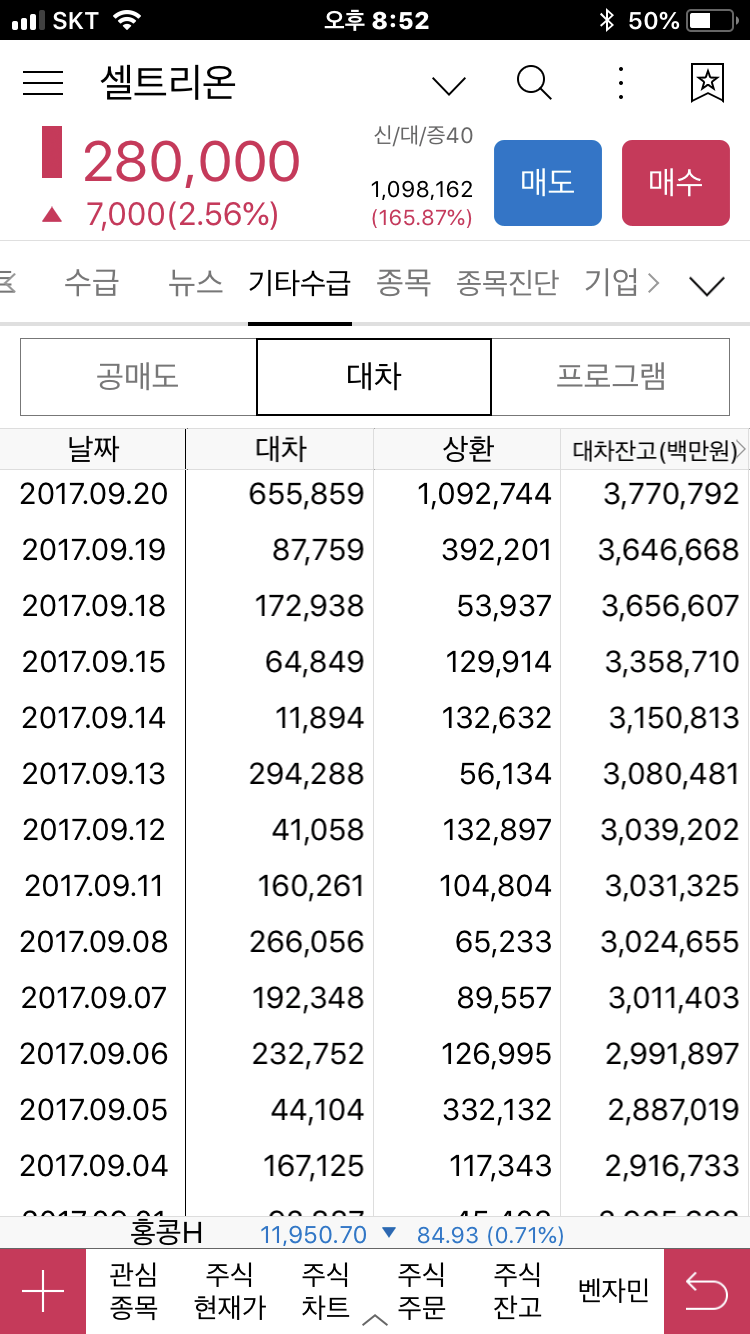Open the hamburger menu

coord(43,83)
